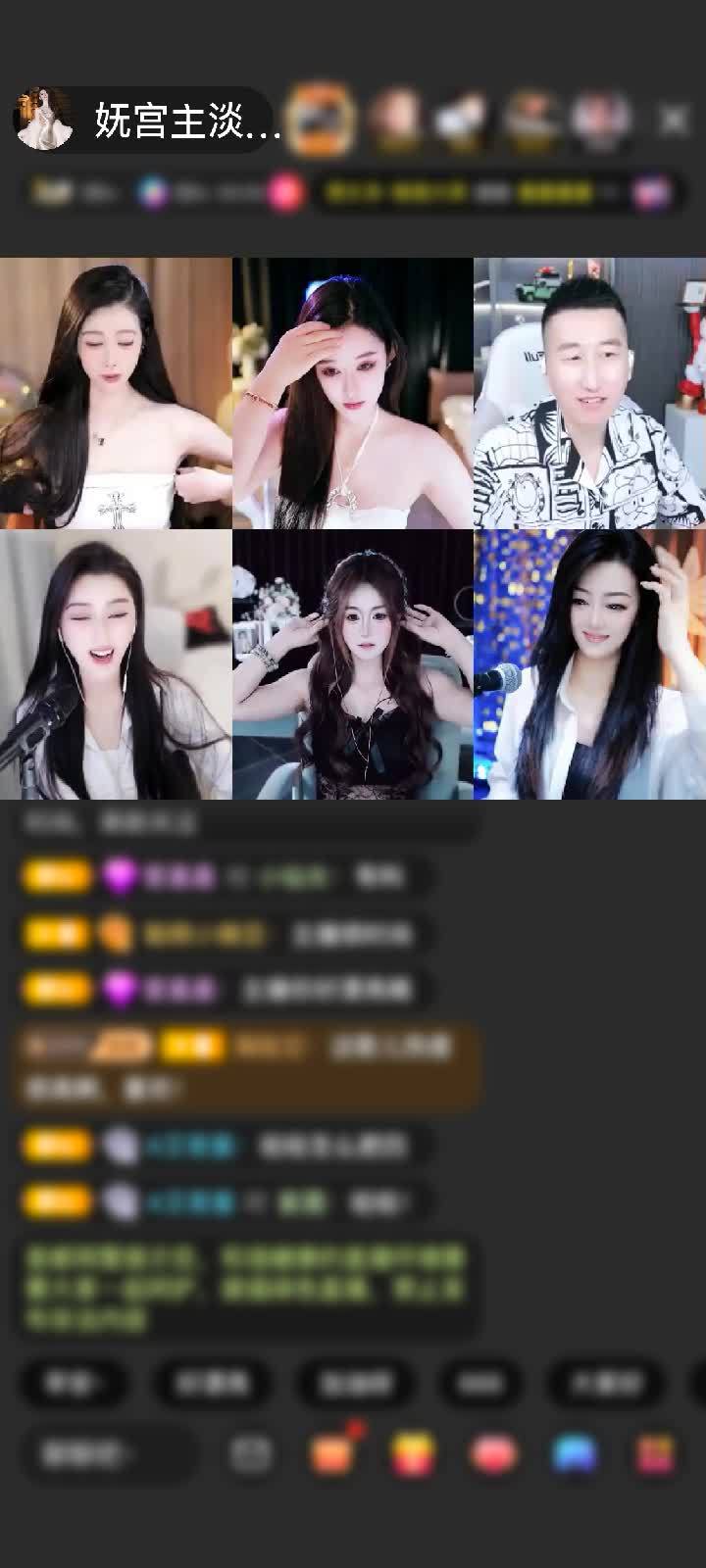Open video of woman touching her forehead
Viewport: 706px width, 1568px height.
click(x=352, y=393)
